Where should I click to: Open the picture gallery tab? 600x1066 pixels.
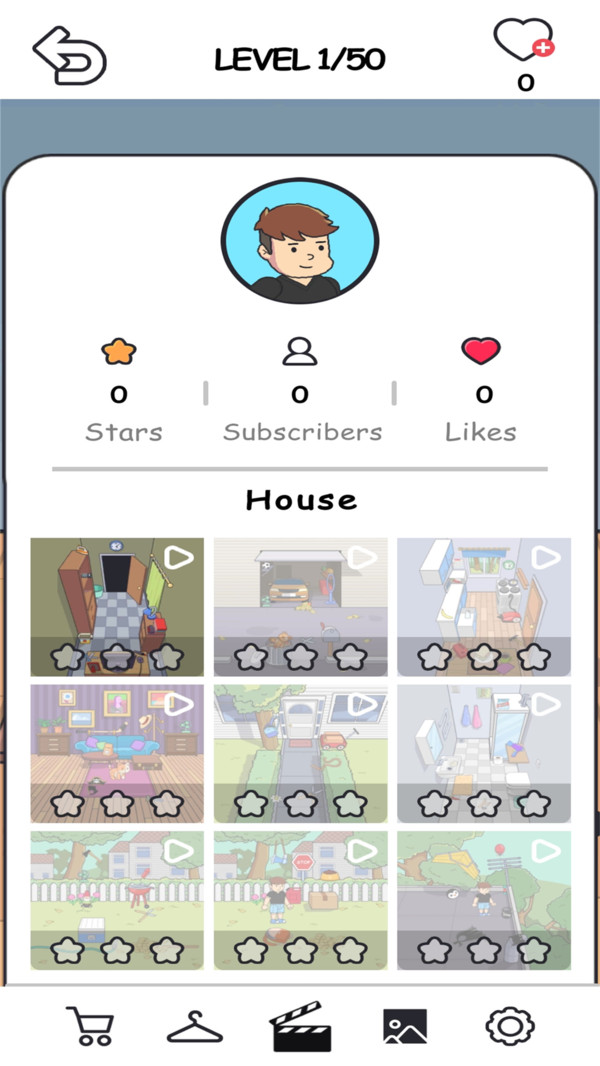pyautogui.click(x=405, y=1026)
